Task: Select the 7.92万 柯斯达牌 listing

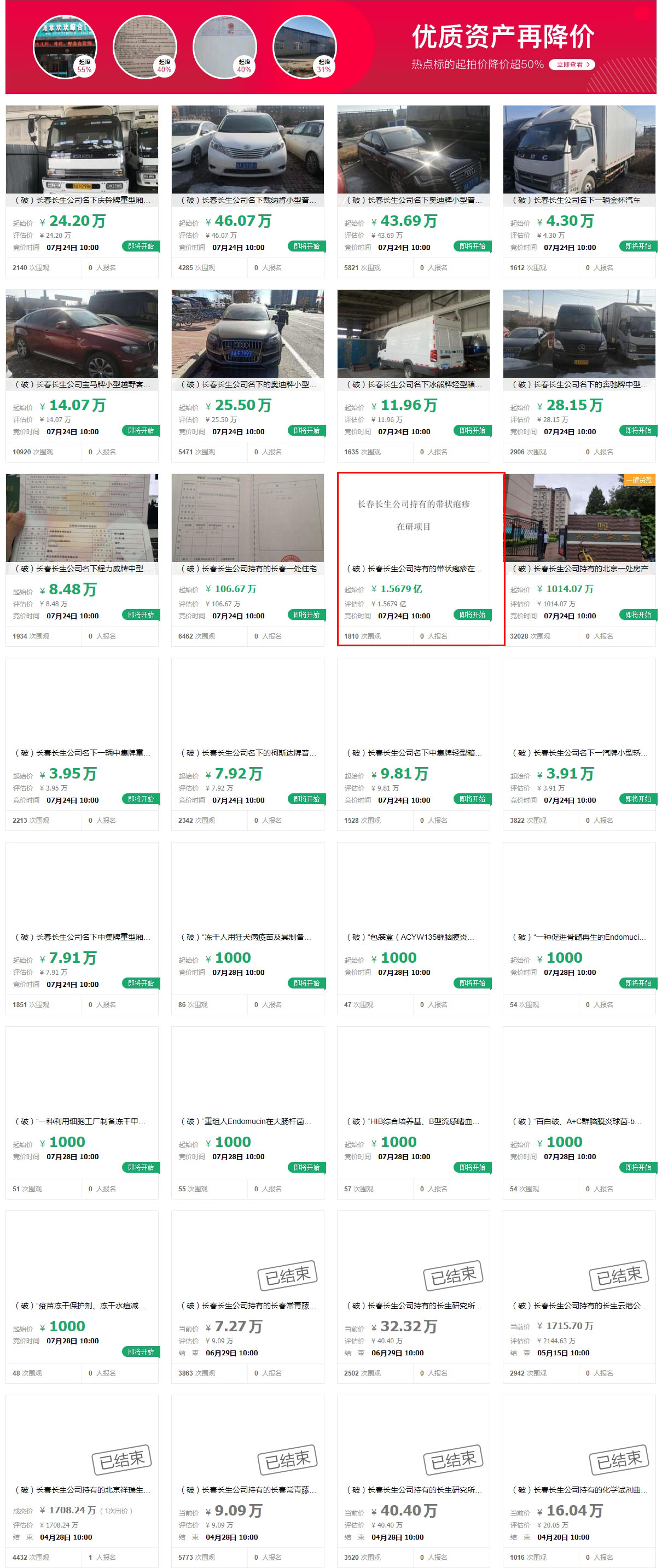Action: [x=248, y=753]
